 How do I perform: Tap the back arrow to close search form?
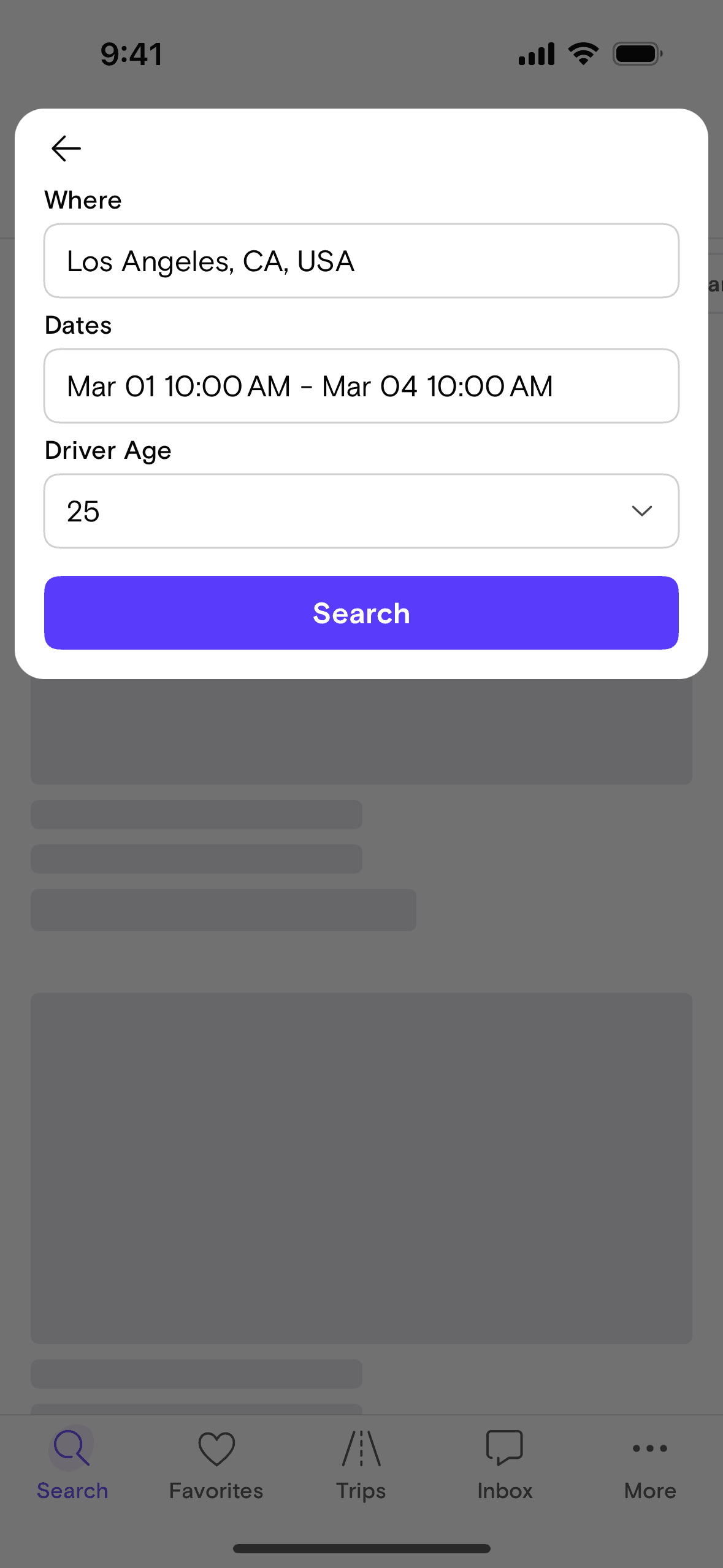[66, 148]
